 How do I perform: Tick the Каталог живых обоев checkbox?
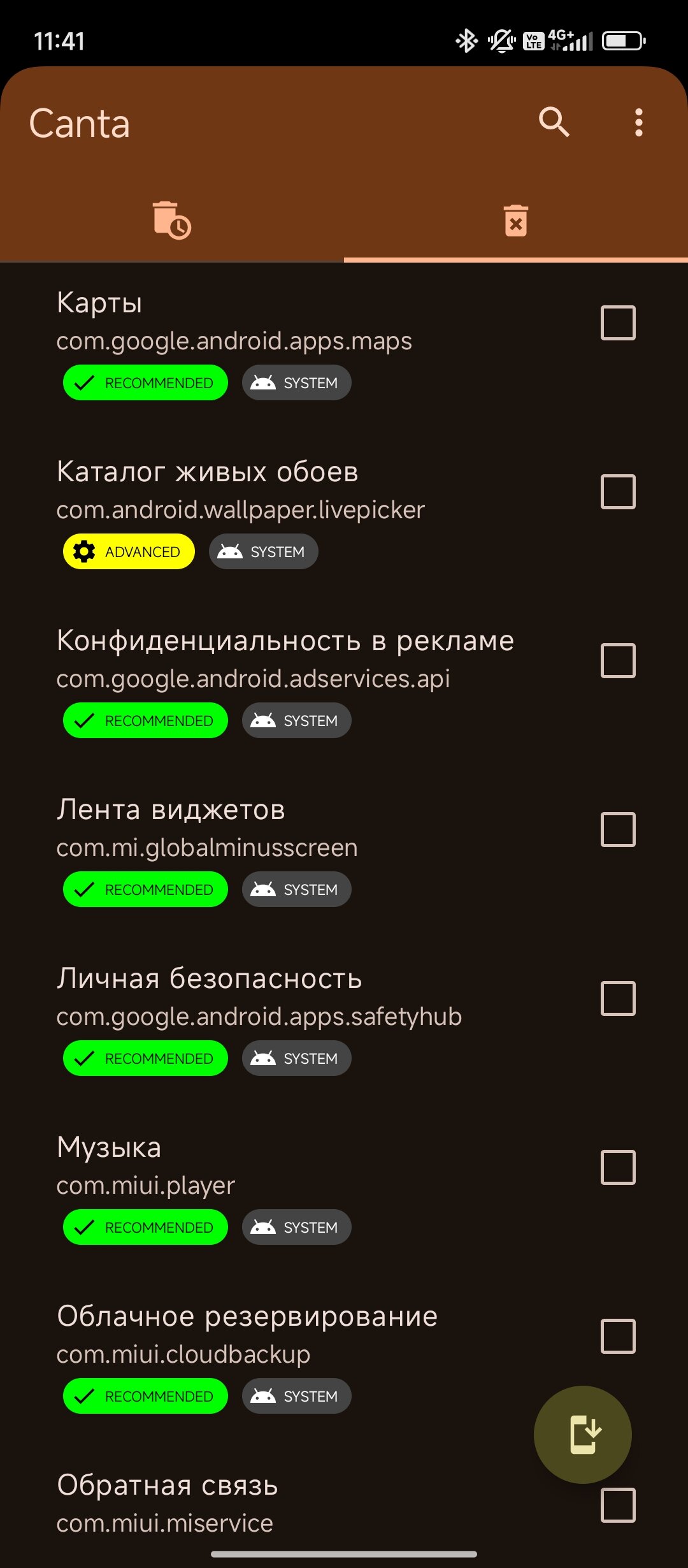pos(618,491)
